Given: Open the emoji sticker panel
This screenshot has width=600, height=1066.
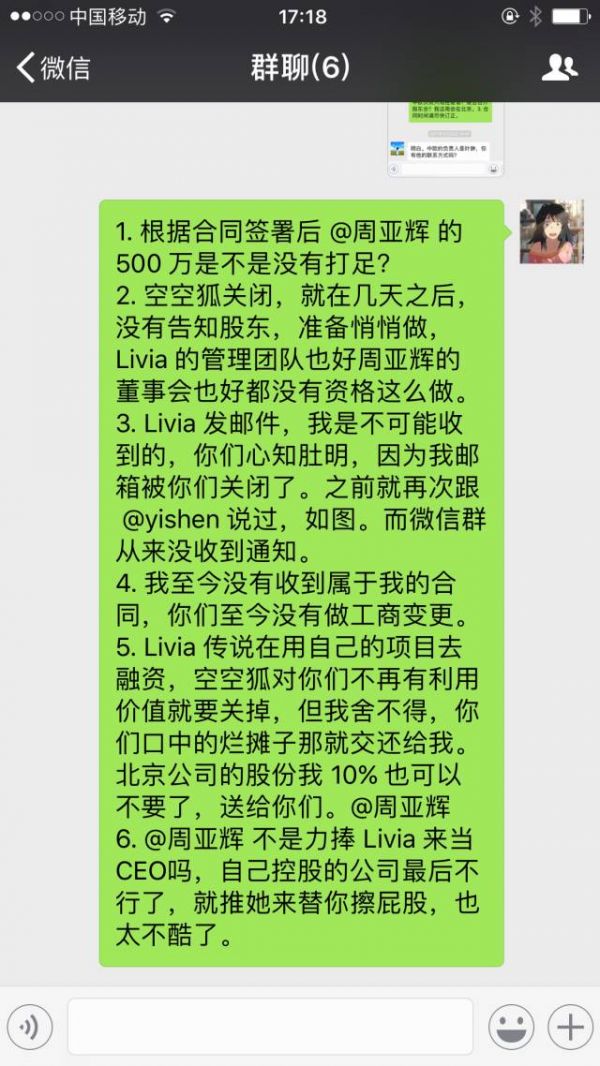Looking at the screenshot, I should click(x=511, y=1026).
